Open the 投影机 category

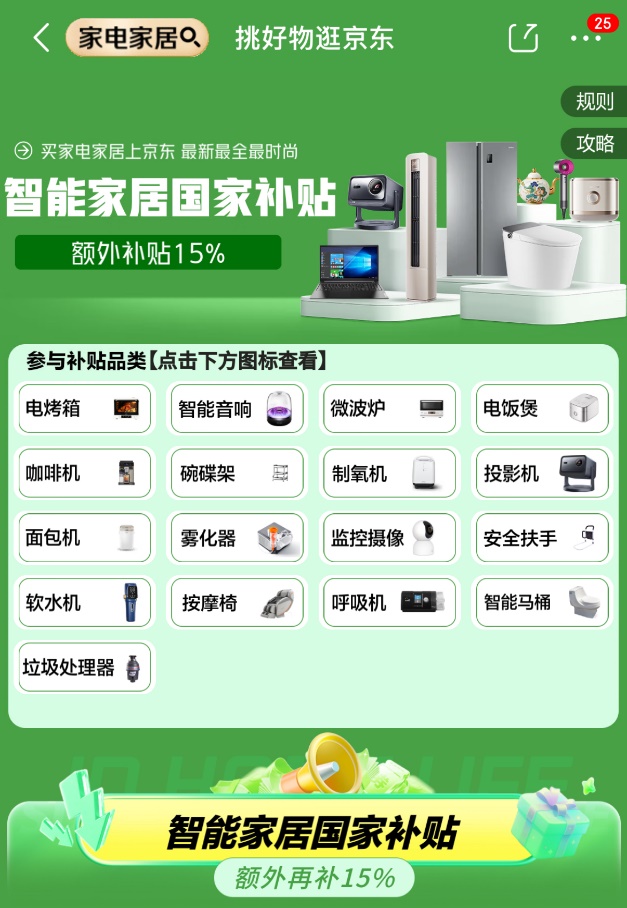pyautogui.click(x=542, y=473)
